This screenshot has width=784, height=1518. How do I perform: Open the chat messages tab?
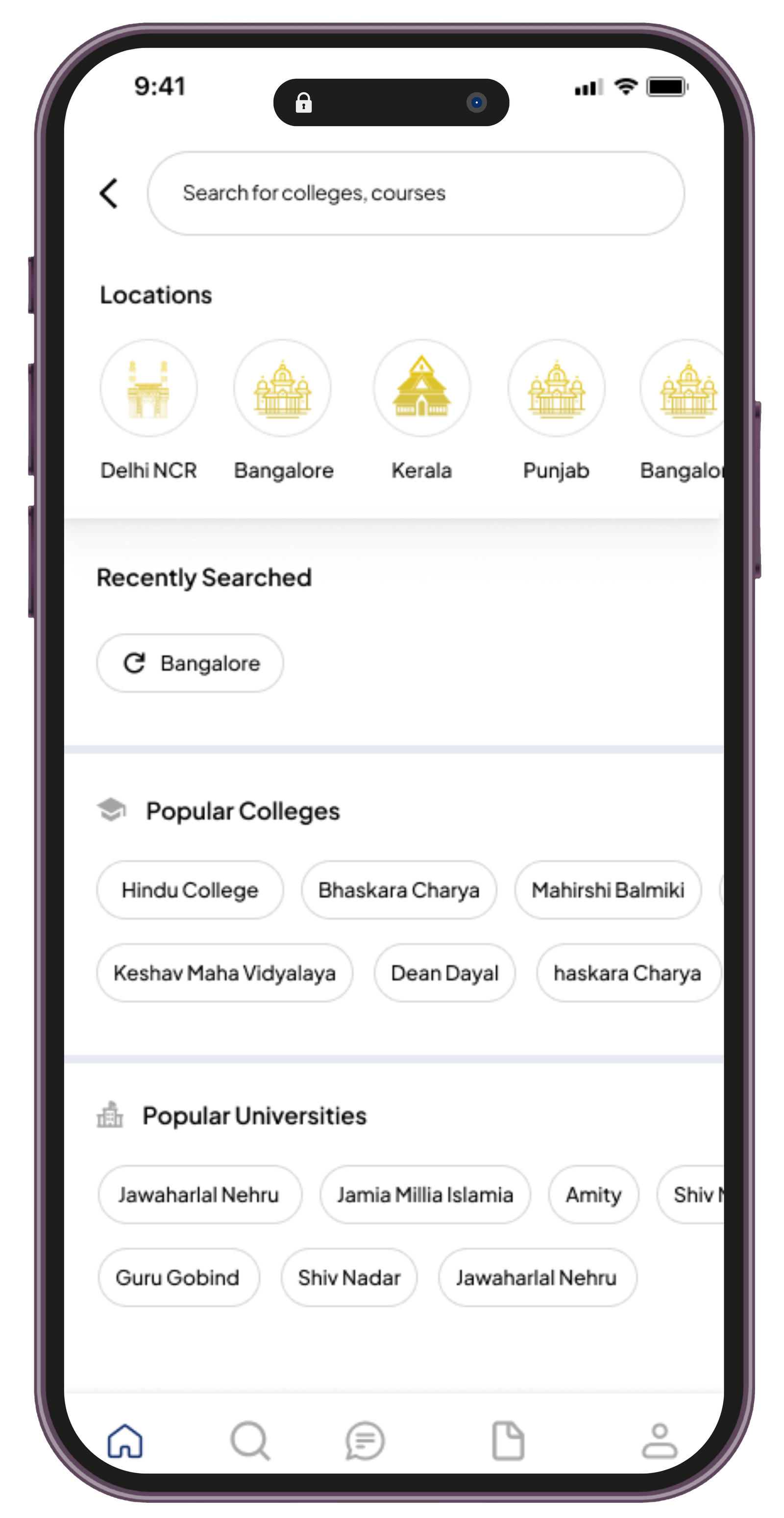point(365,1441)
